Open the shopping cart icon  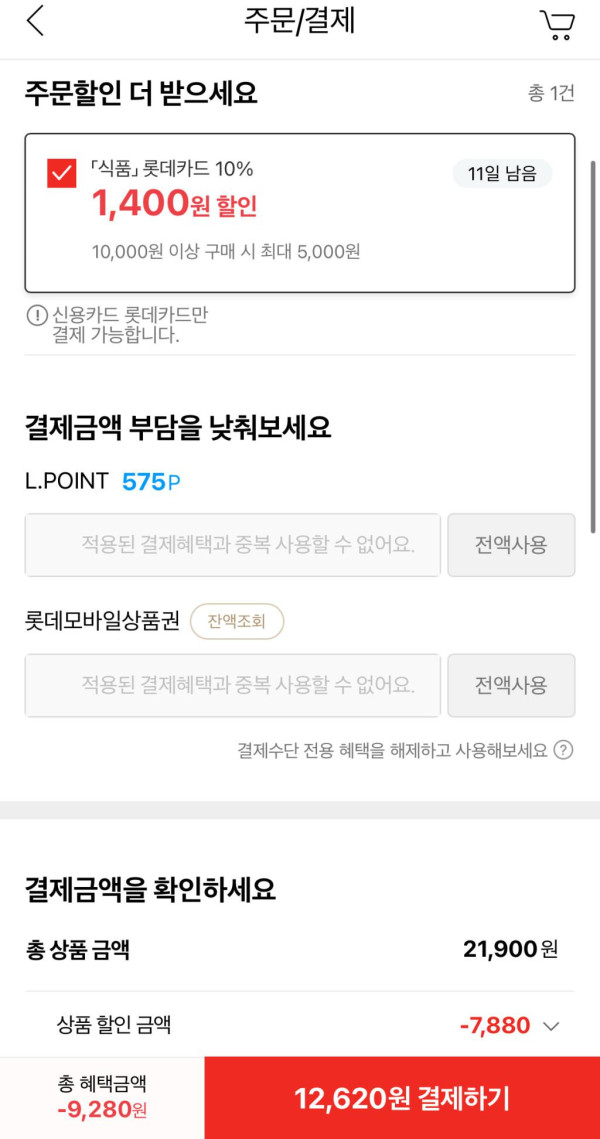557,24
